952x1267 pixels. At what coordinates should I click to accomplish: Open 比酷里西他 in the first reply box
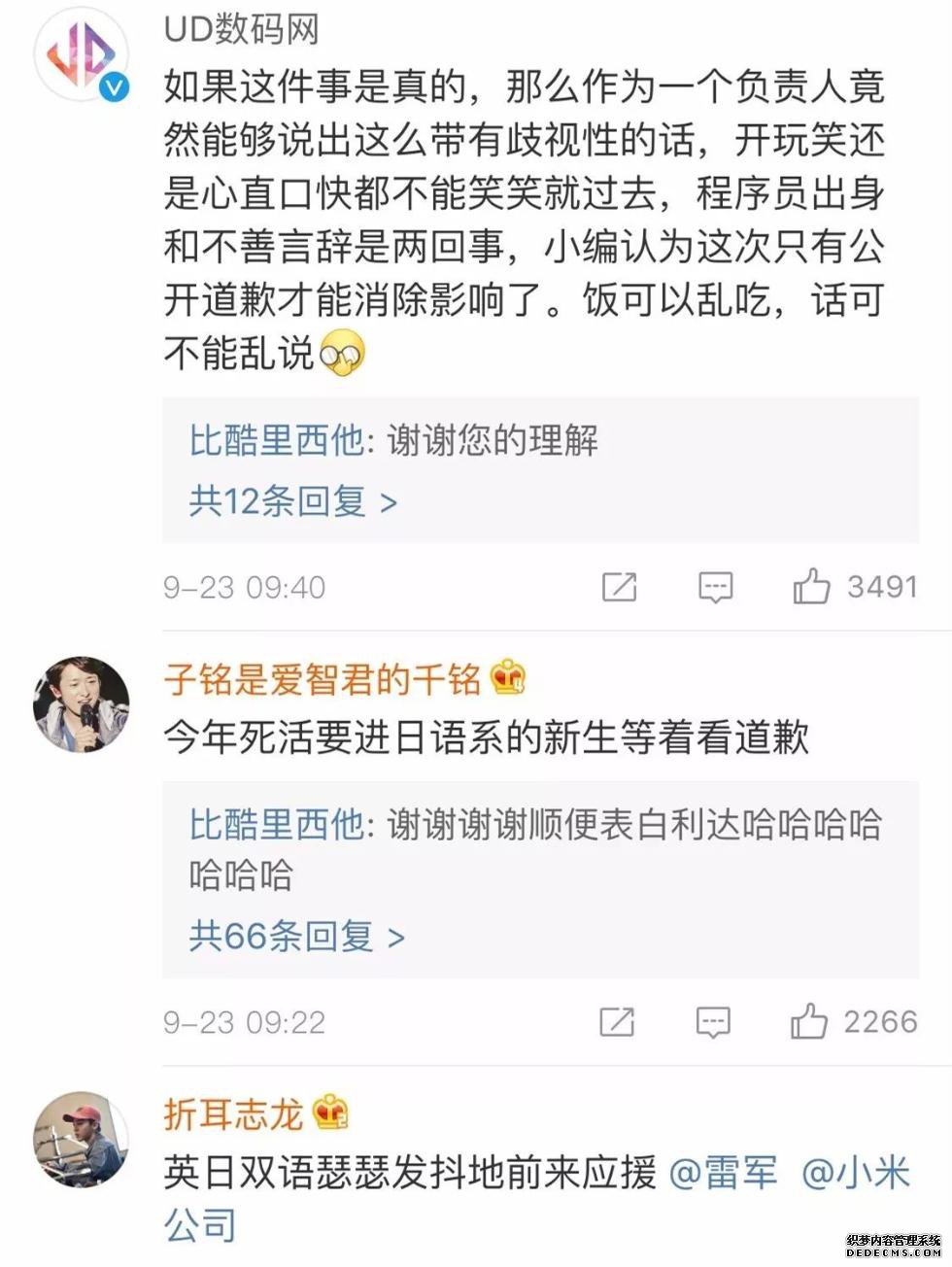(x=276, y=441)
